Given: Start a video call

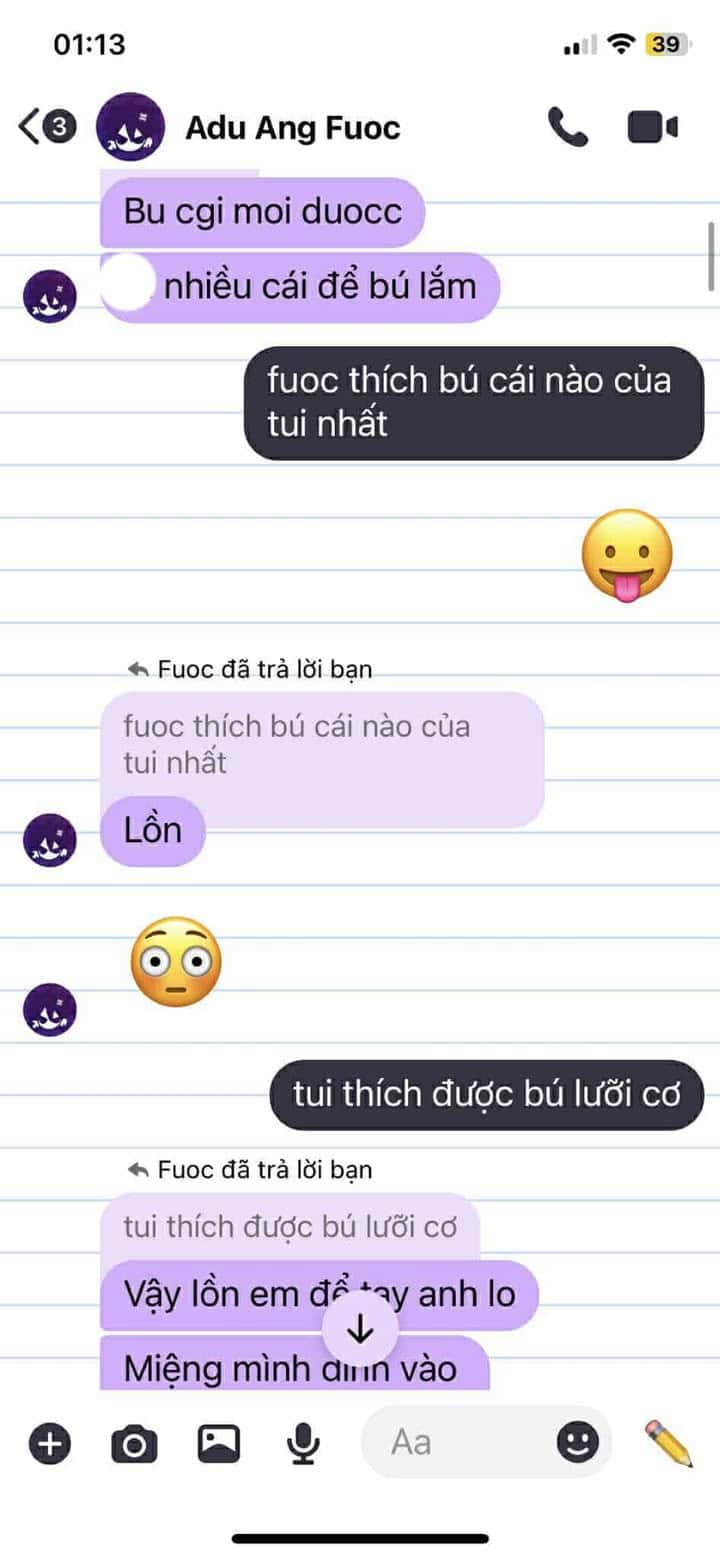Looking at the screenshot, I should pyautogui.click(x=652, y=128).
